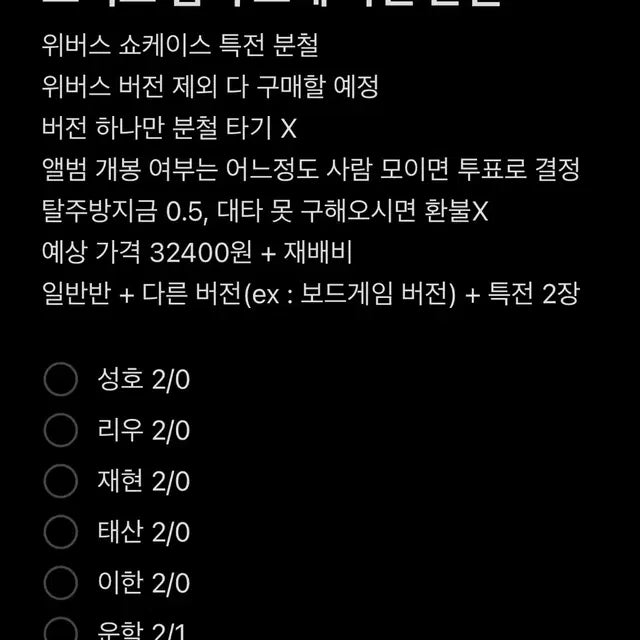This screenshot has height=640, width=640.
Task: Choose the 리우 2/0 option
Action: point(61,431)
